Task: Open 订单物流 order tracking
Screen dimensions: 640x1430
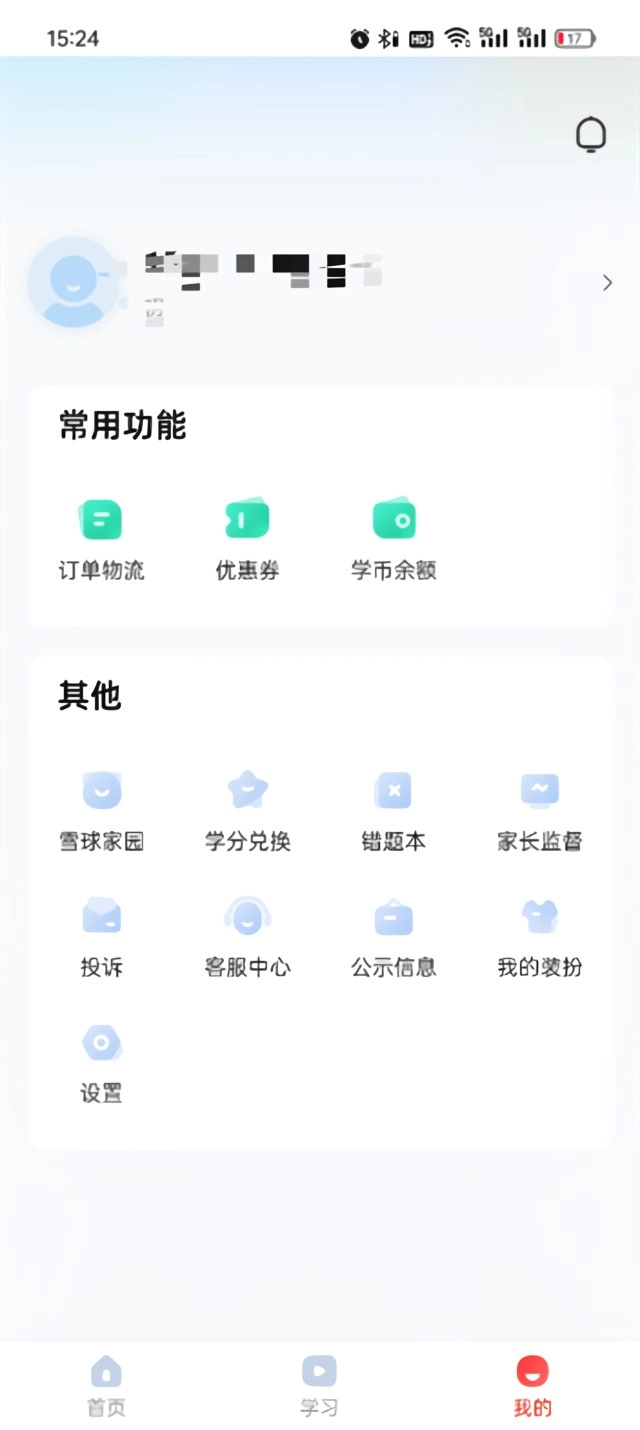Action: [101, 540]
